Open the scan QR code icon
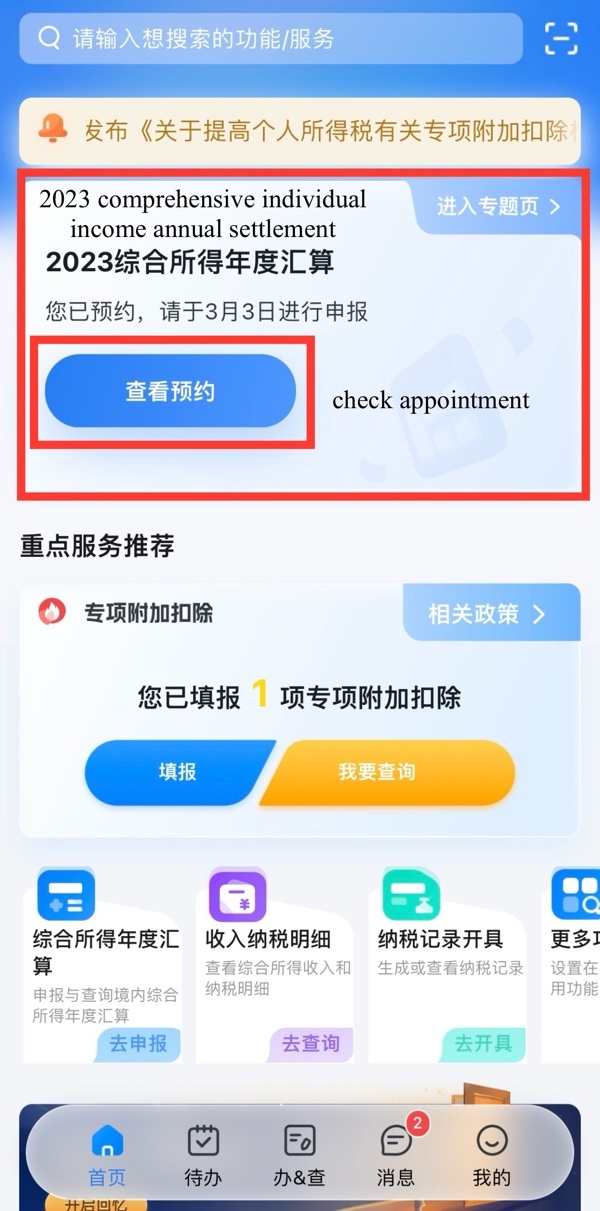The height and width of the screenshot is (1211, 600). pyautogui.click(x=561, y=39)
